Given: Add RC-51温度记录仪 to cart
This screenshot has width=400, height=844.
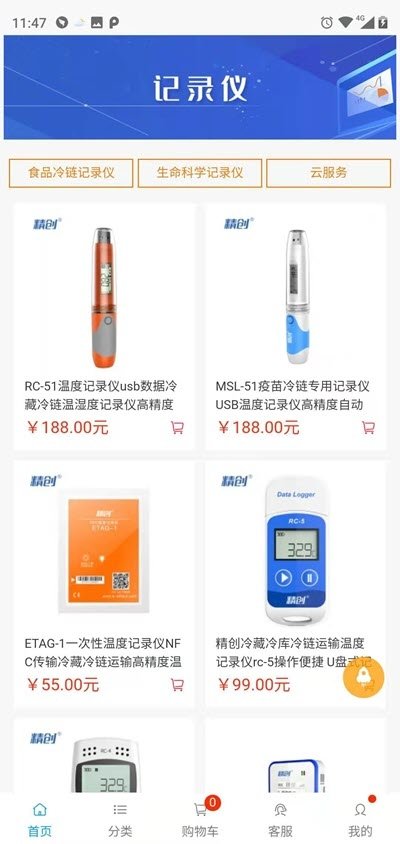Looking at the screenshot, I should tap(177, 428).
